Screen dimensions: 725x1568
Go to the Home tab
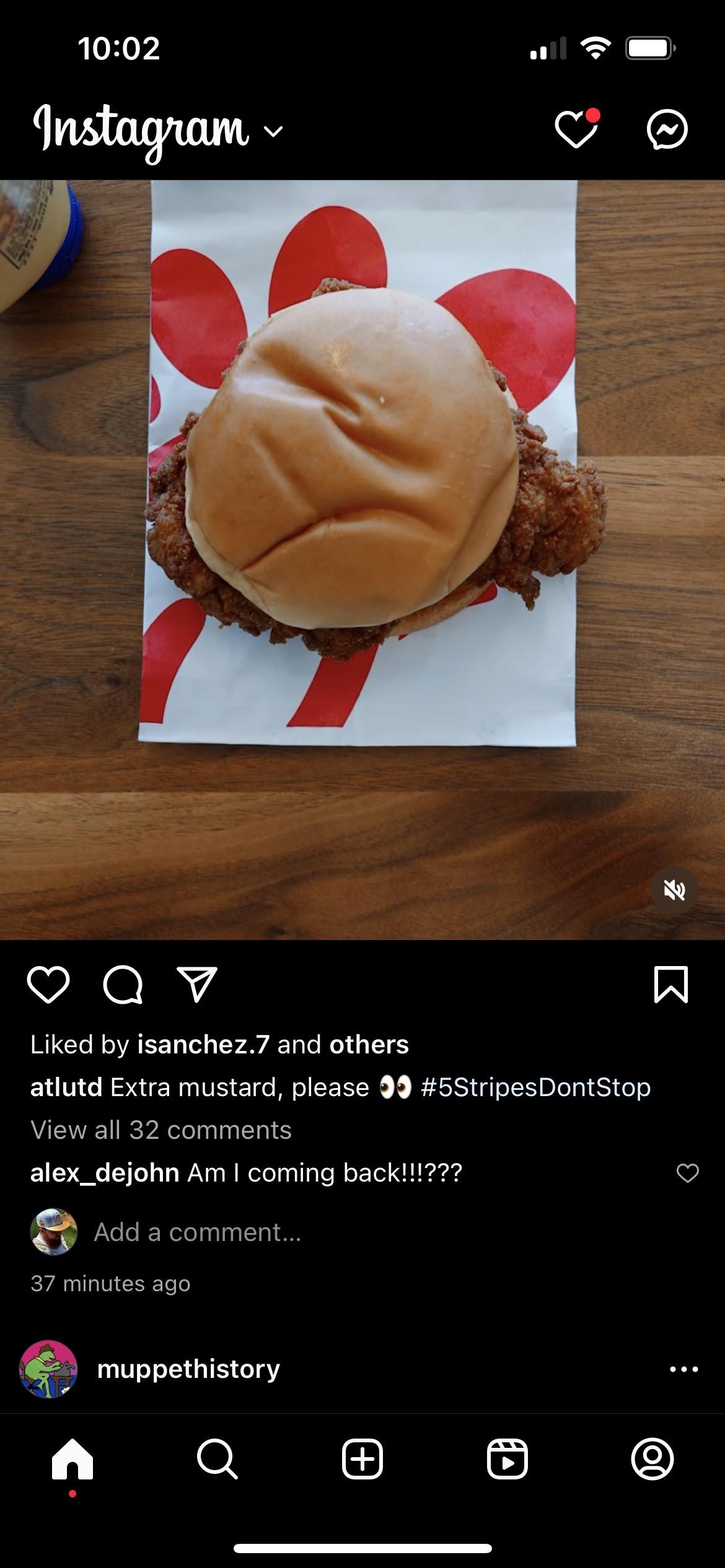point(72,1459)
